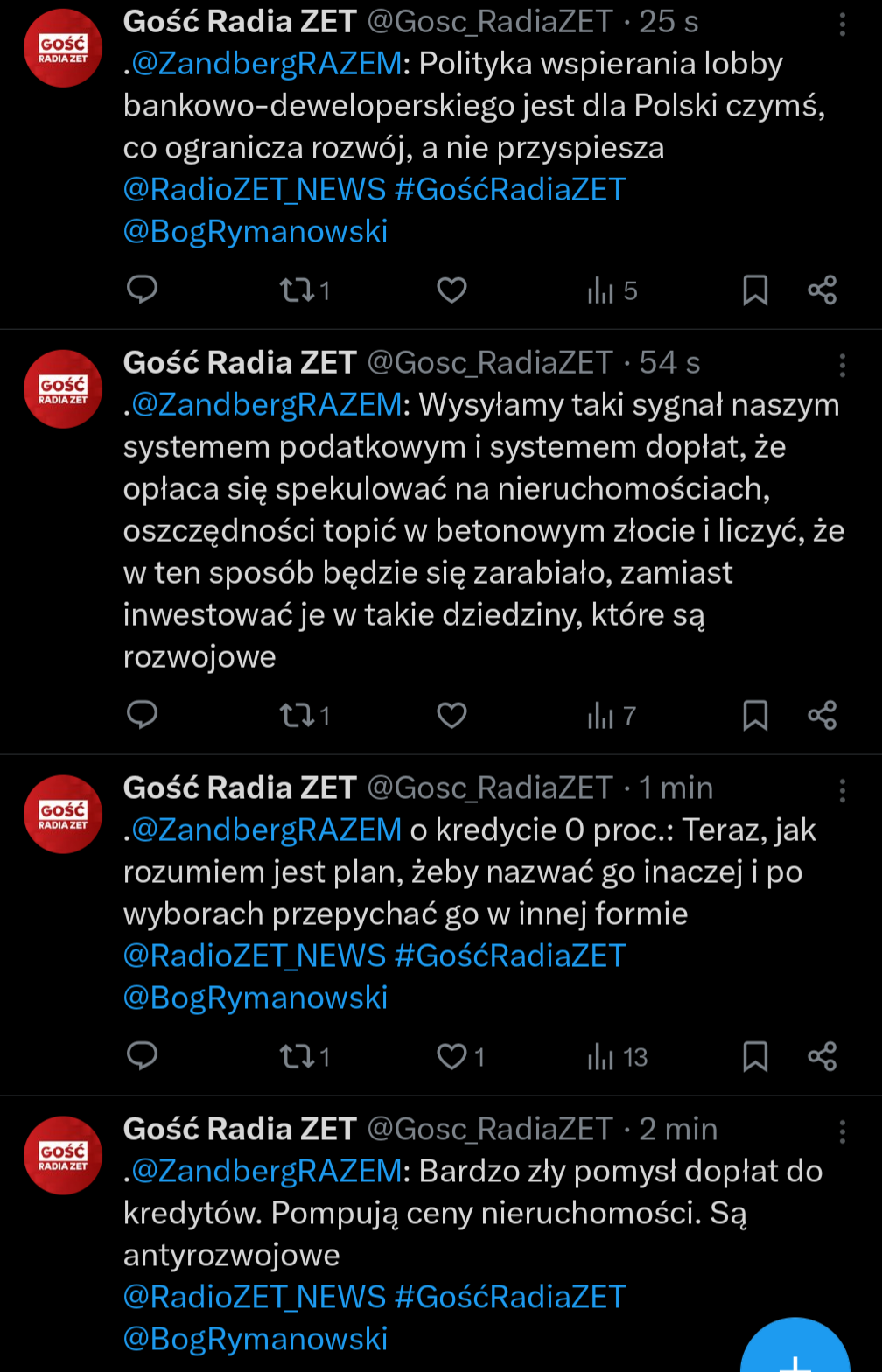Open @ZandbergRAZEM mention in the 2 min tweet
Image resolution: width=882 pixels, height=1372 pixels.
266,1171
